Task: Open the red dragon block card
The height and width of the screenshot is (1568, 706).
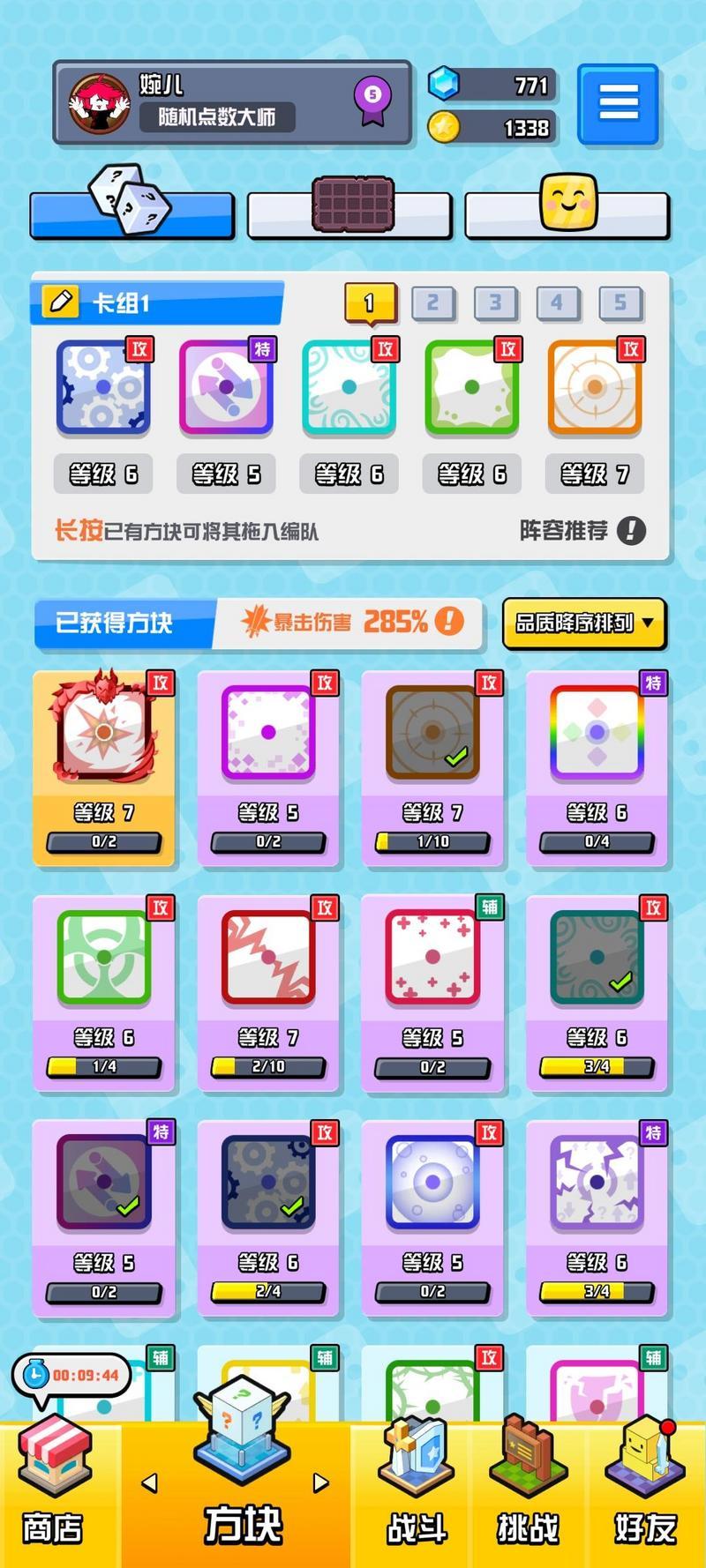Action: pyautogui.click(x=104, y=767)
